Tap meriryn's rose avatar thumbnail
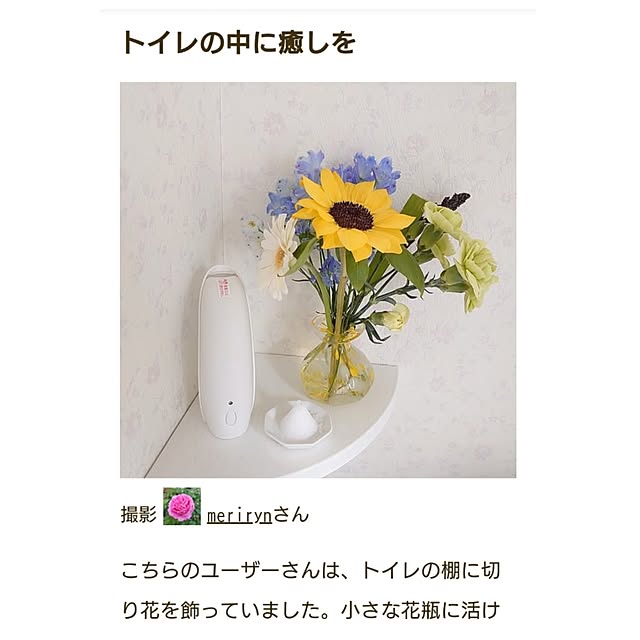 [x=182, y=507]
